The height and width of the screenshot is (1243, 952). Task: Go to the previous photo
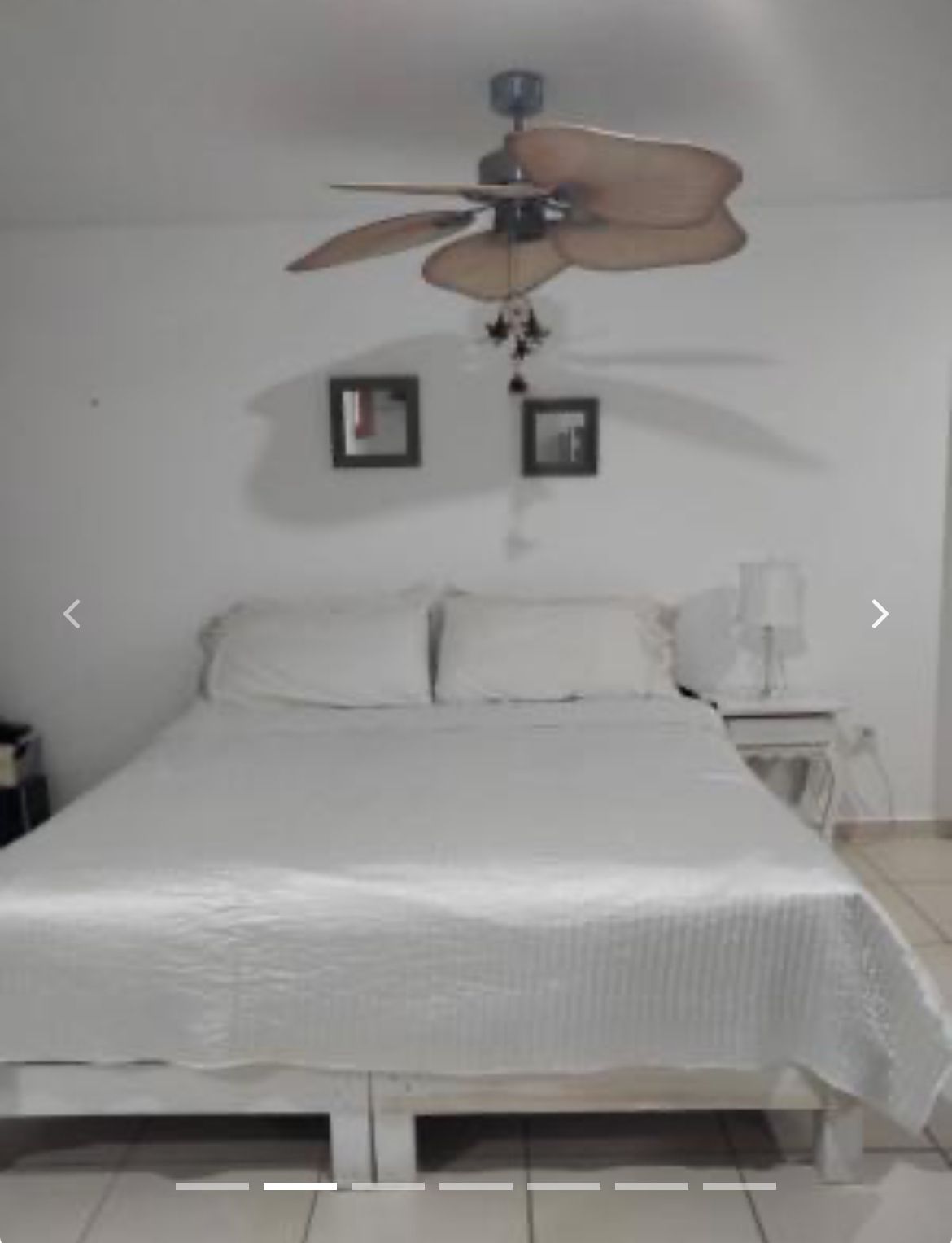pyautogui.click(x=72, y=614)
